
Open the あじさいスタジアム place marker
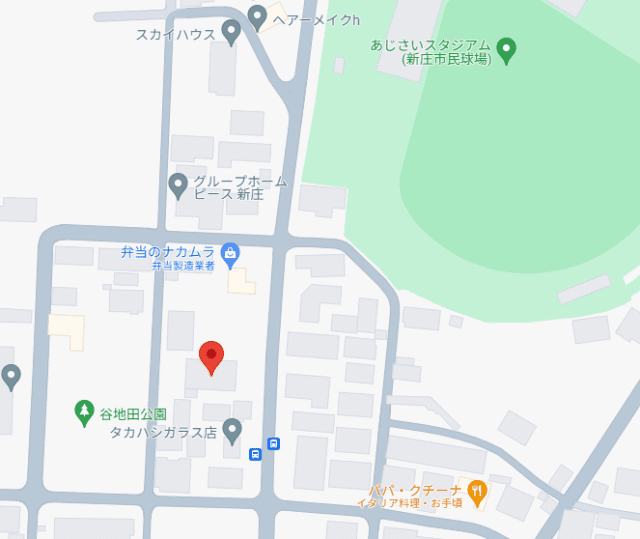[x=506, y=48]
